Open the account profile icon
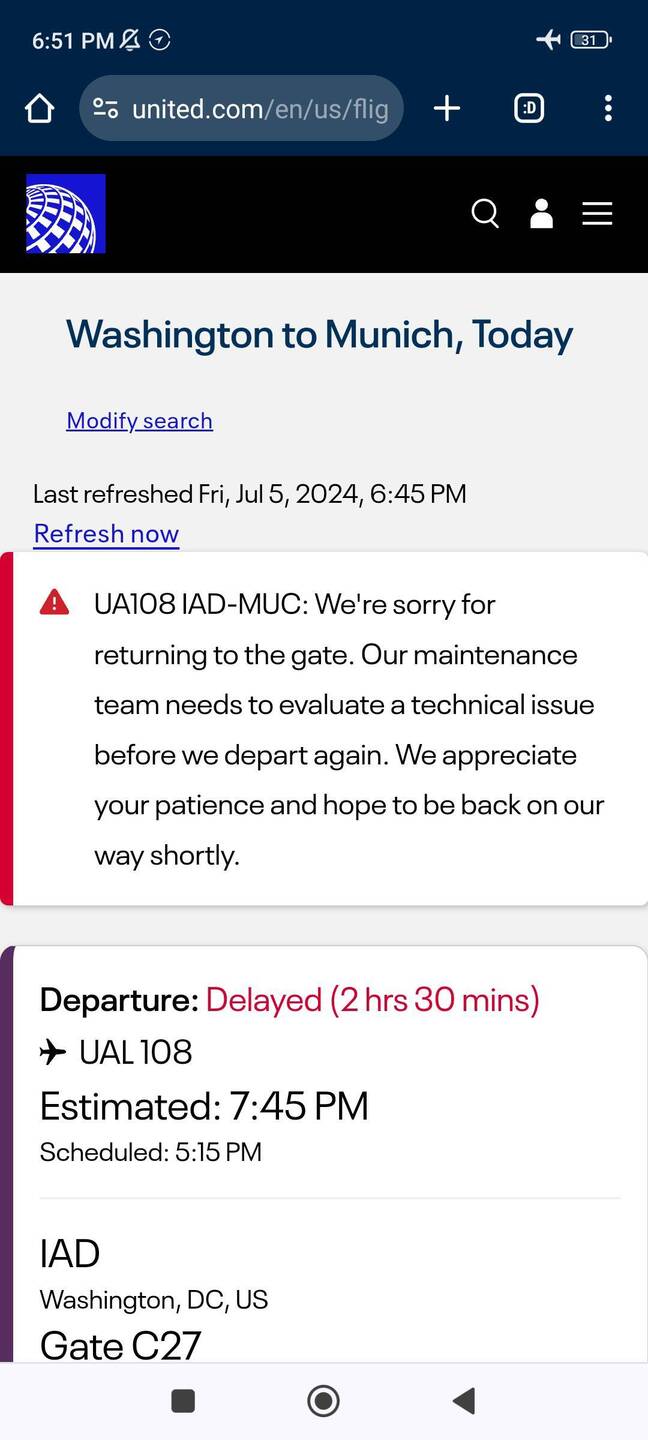The width and height of the screenshot is (648, 1440). pos(541,213)
